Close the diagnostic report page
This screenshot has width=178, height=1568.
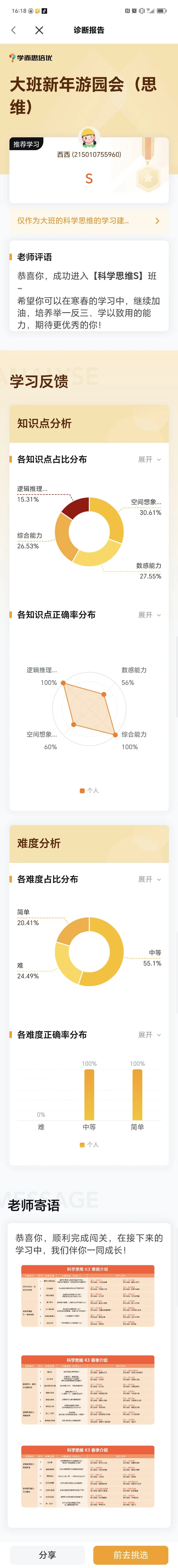39,30
